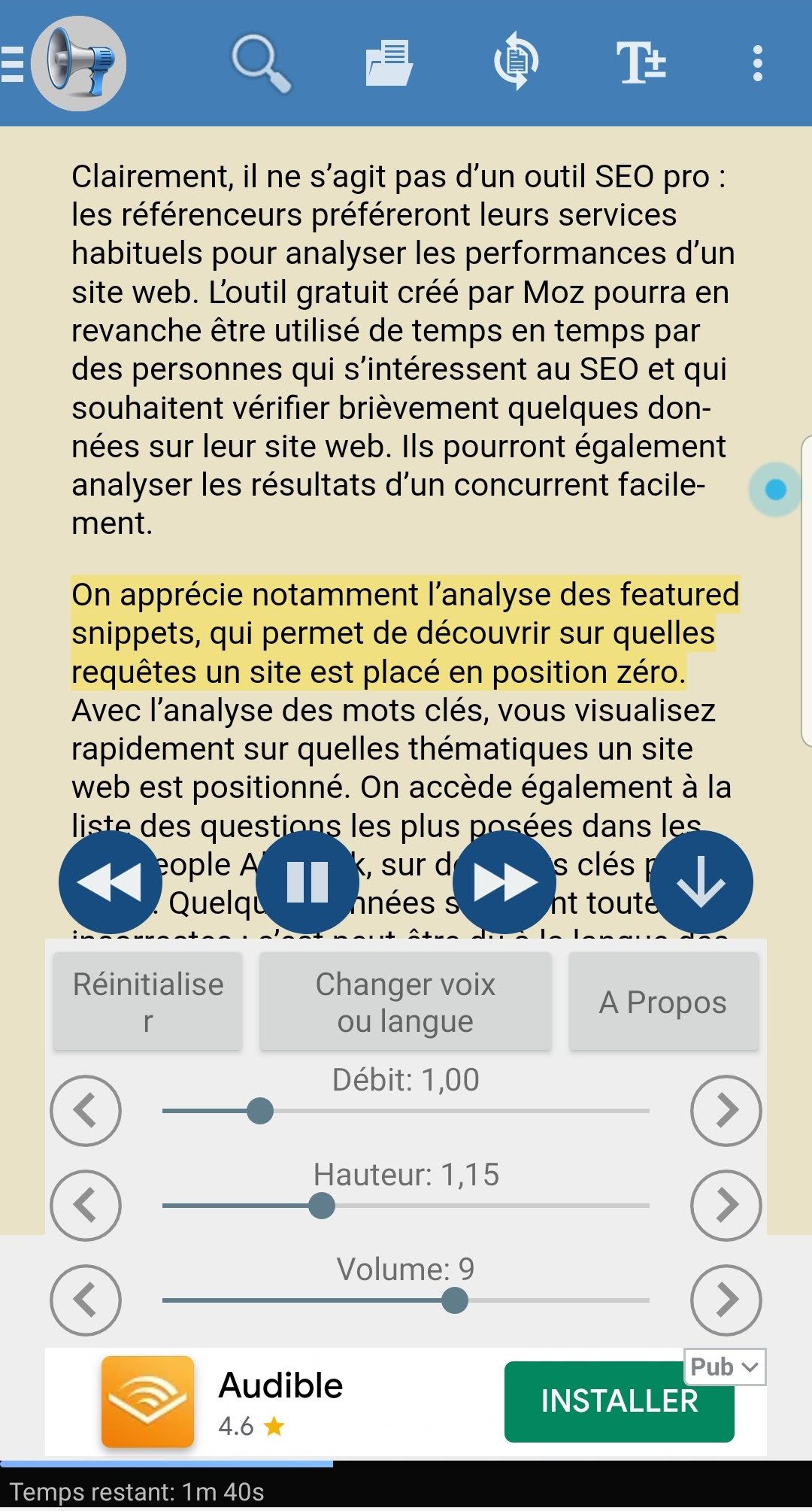Tap the refresh document icon in toolbar

tap(516, 62)
